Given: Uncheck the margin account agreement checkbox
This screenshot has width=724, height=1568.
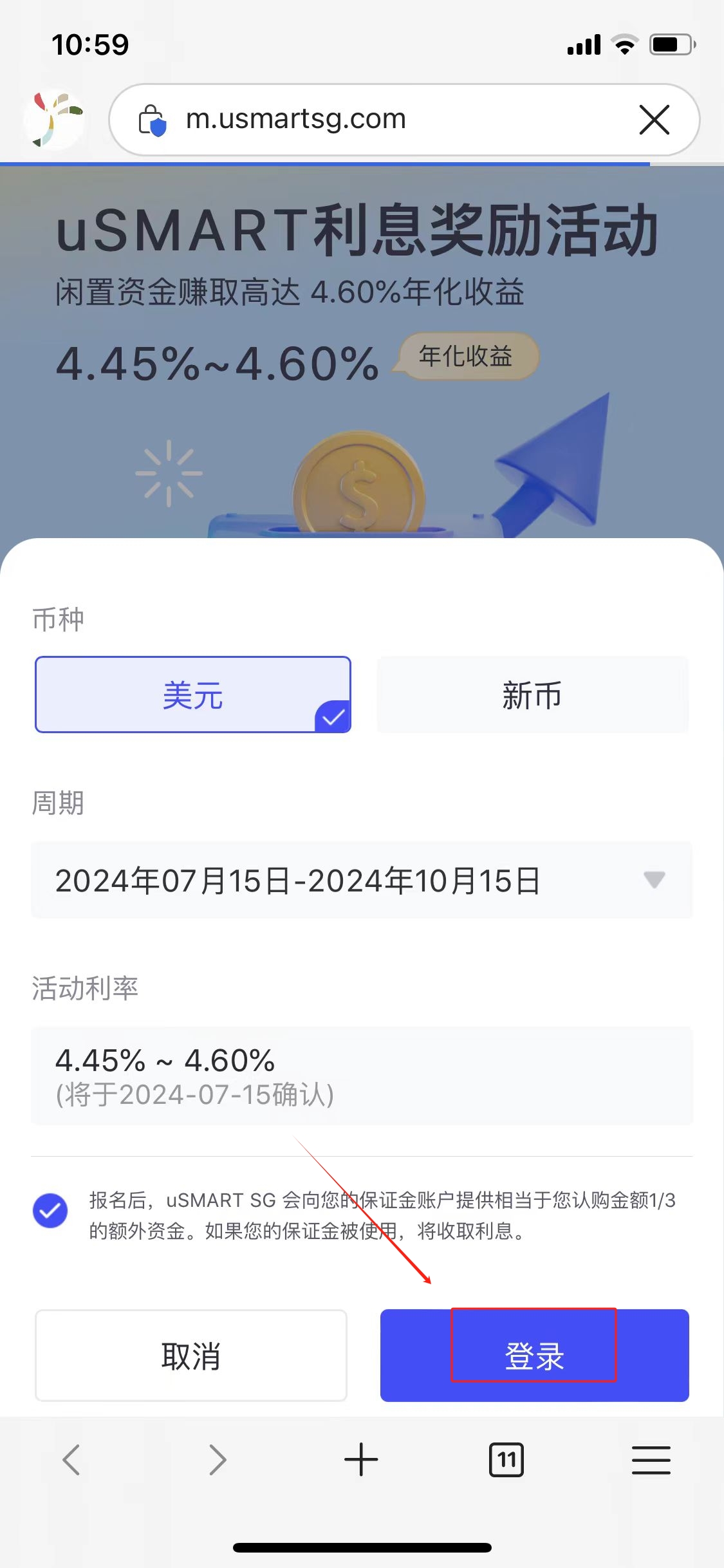Looking at the screenshot, I should pyautogui.click(x=50, y=1211).
